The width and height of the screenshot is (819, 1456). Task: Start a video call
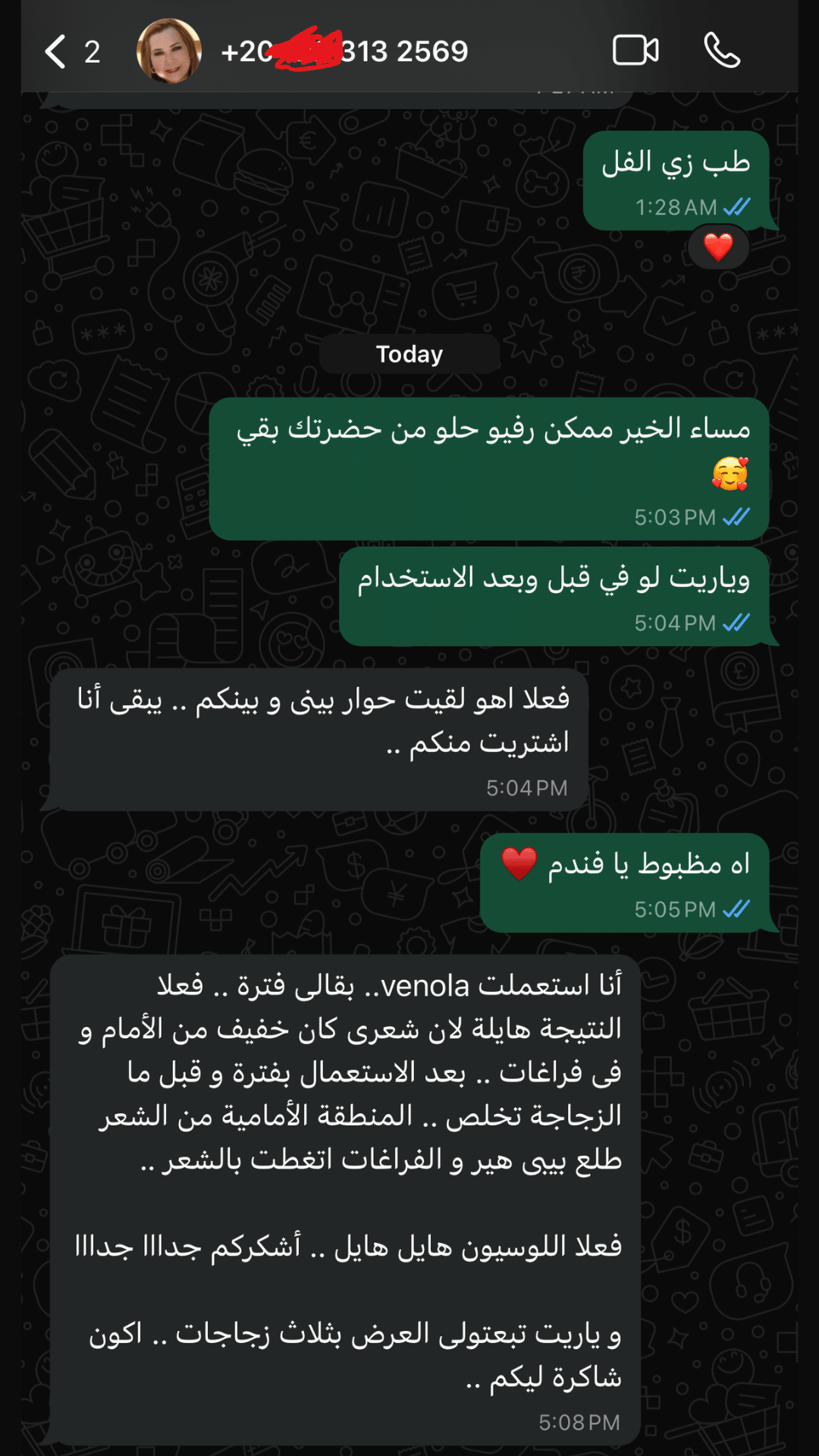[635, 51]
